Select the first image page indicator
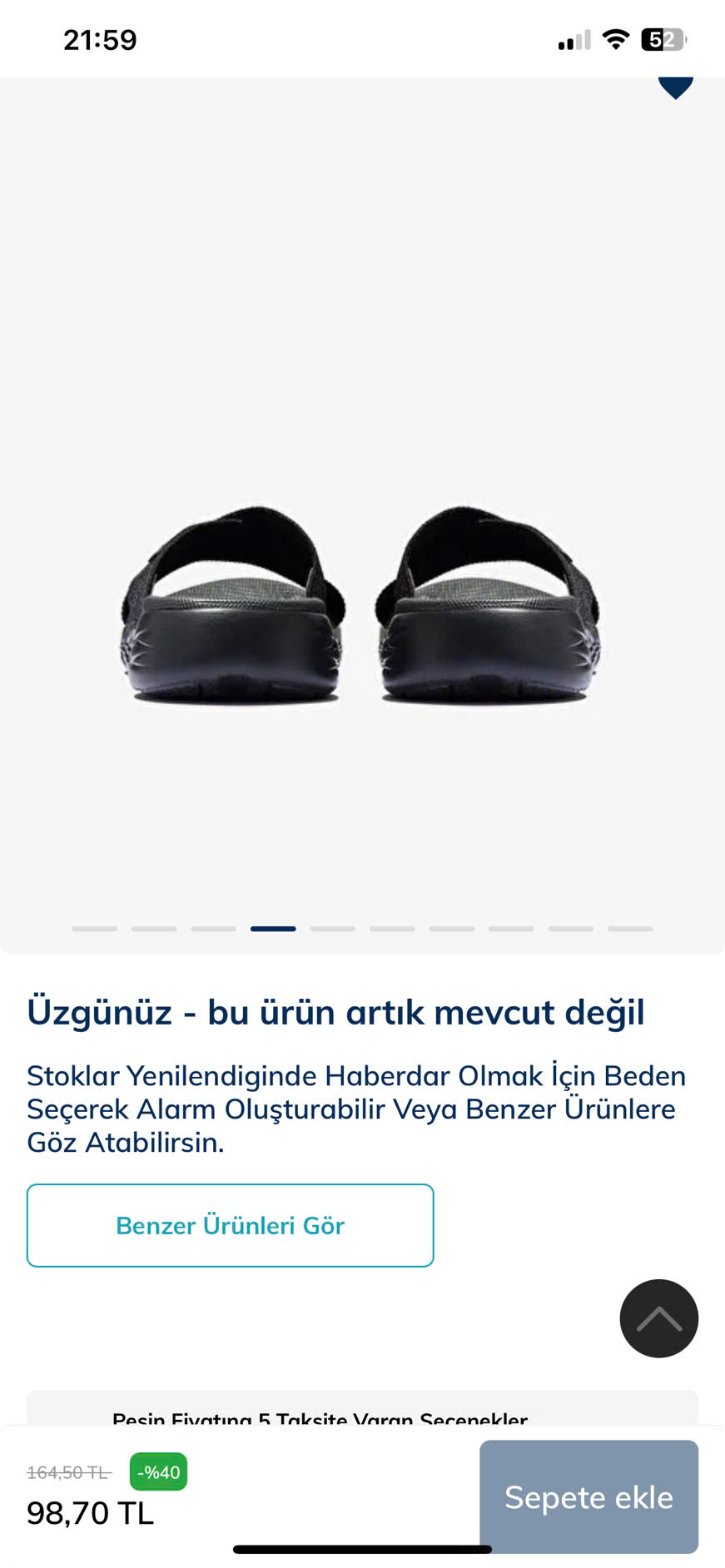Image resolution: width=725 pixels, height=1568 pixels. tap(94, 928)
